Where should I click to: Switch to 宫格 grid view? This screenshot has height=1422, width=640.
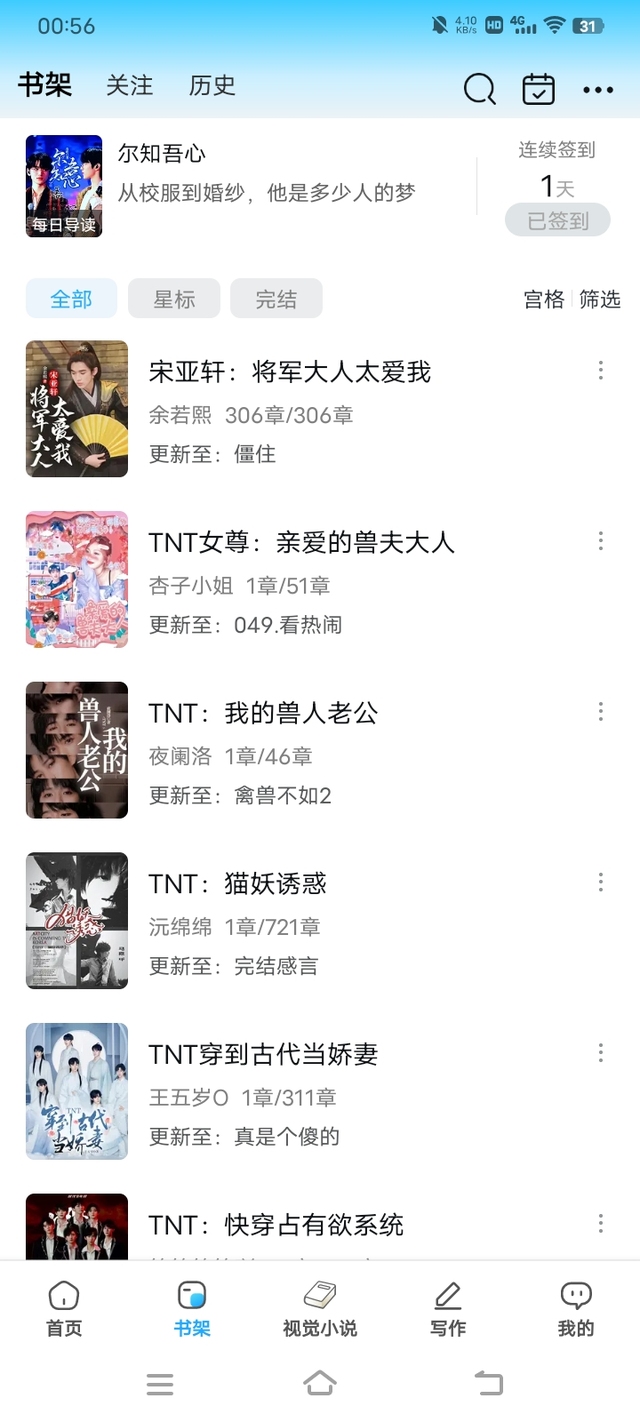(x=544, y=299)
